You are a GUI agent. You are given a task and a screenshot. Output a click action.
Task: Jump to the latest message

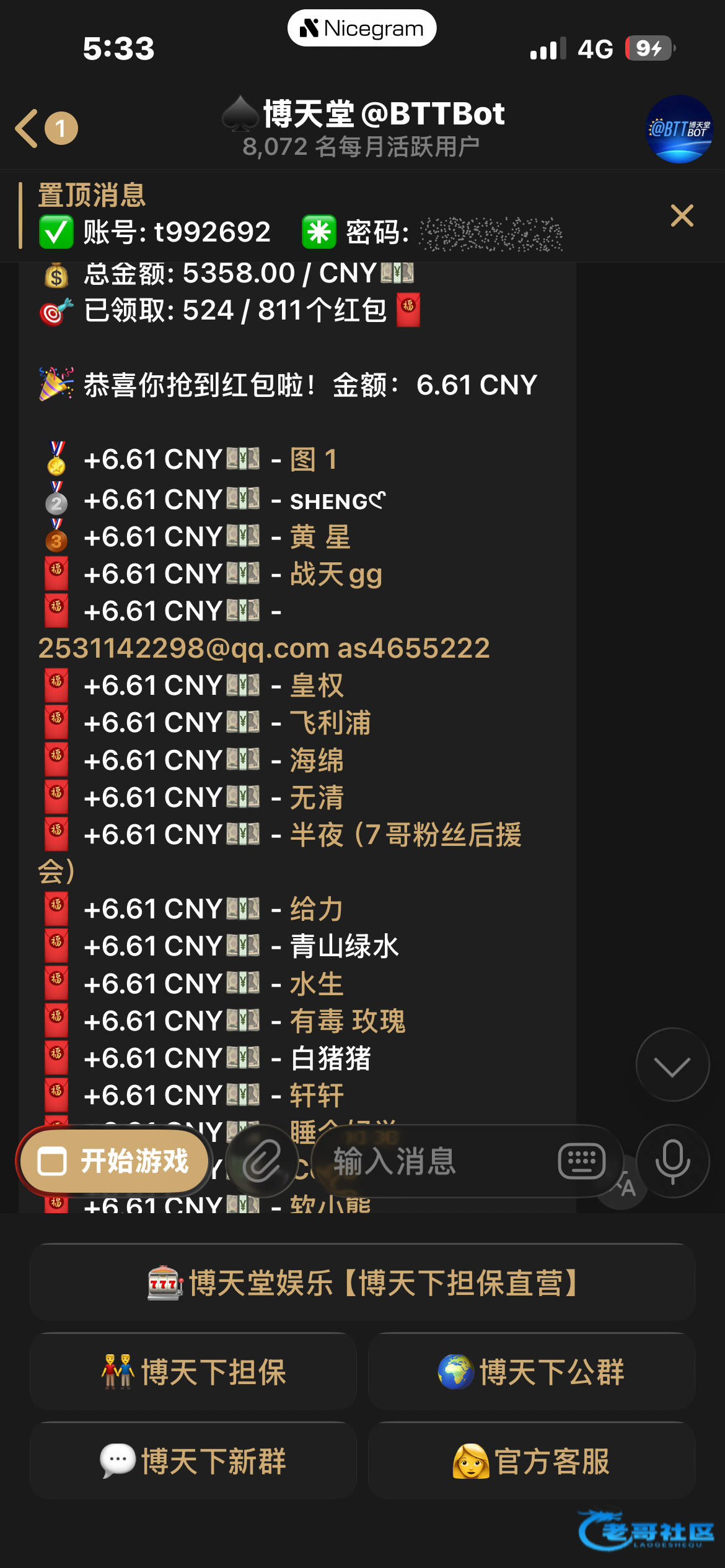(x=672, y=1065)
